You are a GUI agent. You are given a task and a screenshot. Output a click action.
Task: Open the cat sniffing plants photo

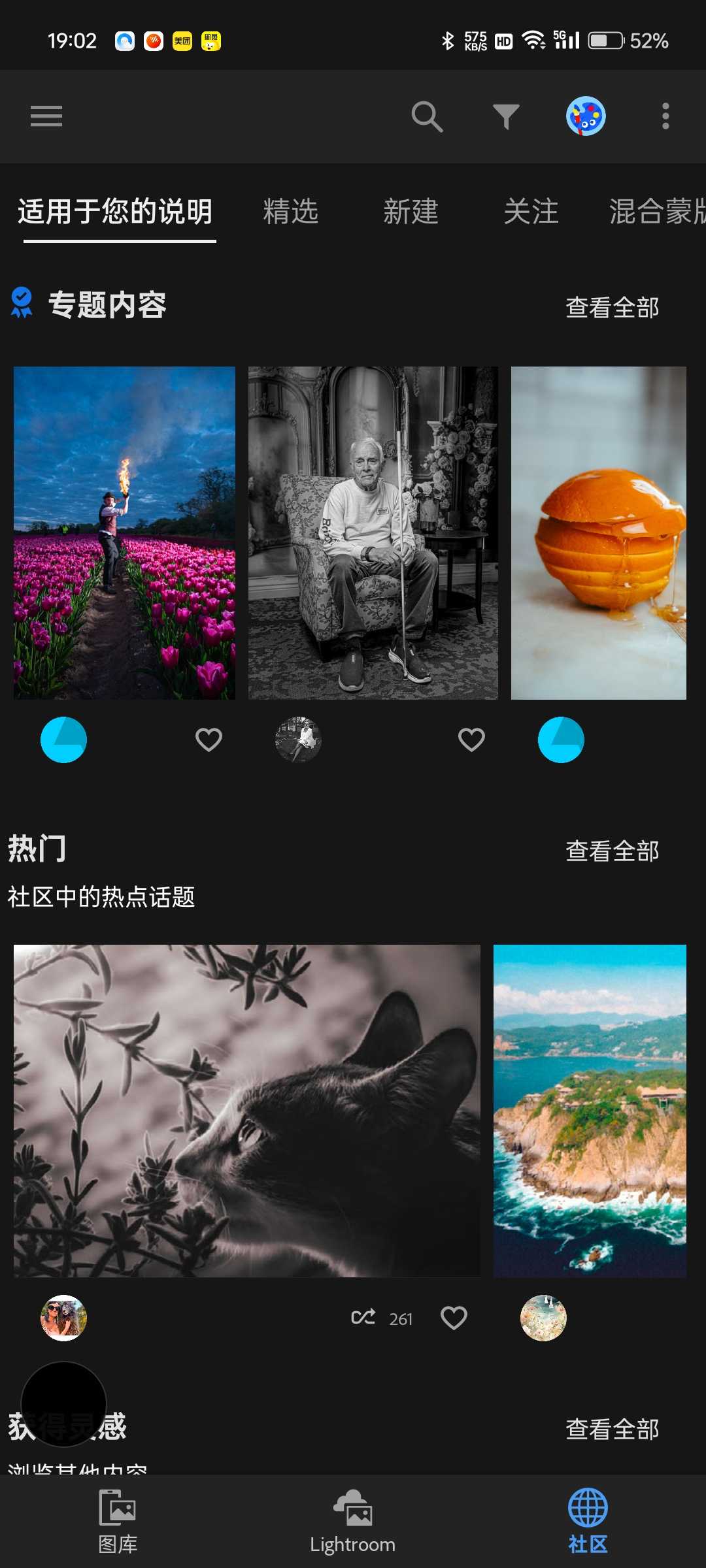point(246,1111)
